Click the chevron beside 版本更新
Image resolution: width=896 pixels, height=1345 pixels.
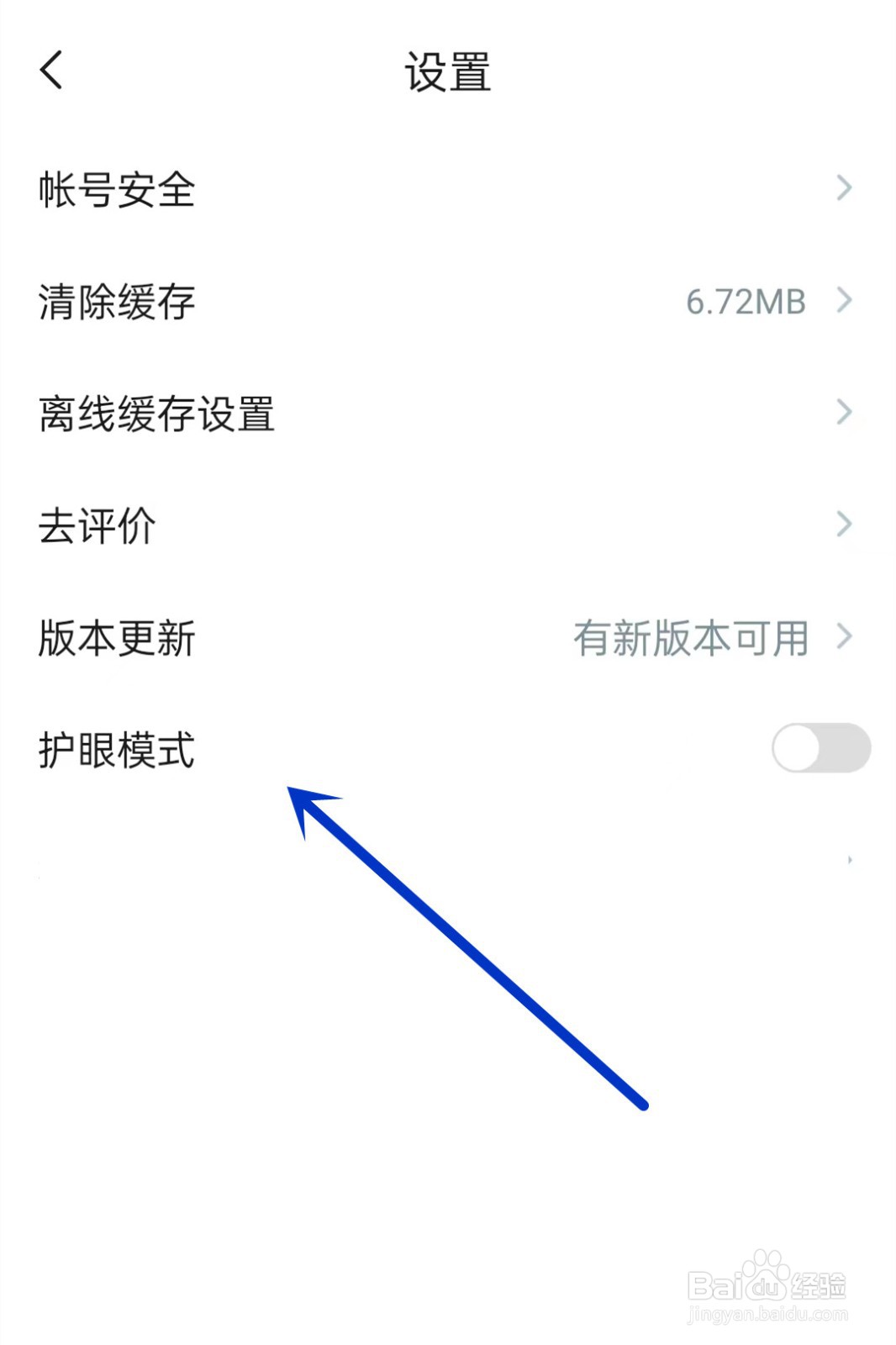pyautogui.click(x=846, y=637)
